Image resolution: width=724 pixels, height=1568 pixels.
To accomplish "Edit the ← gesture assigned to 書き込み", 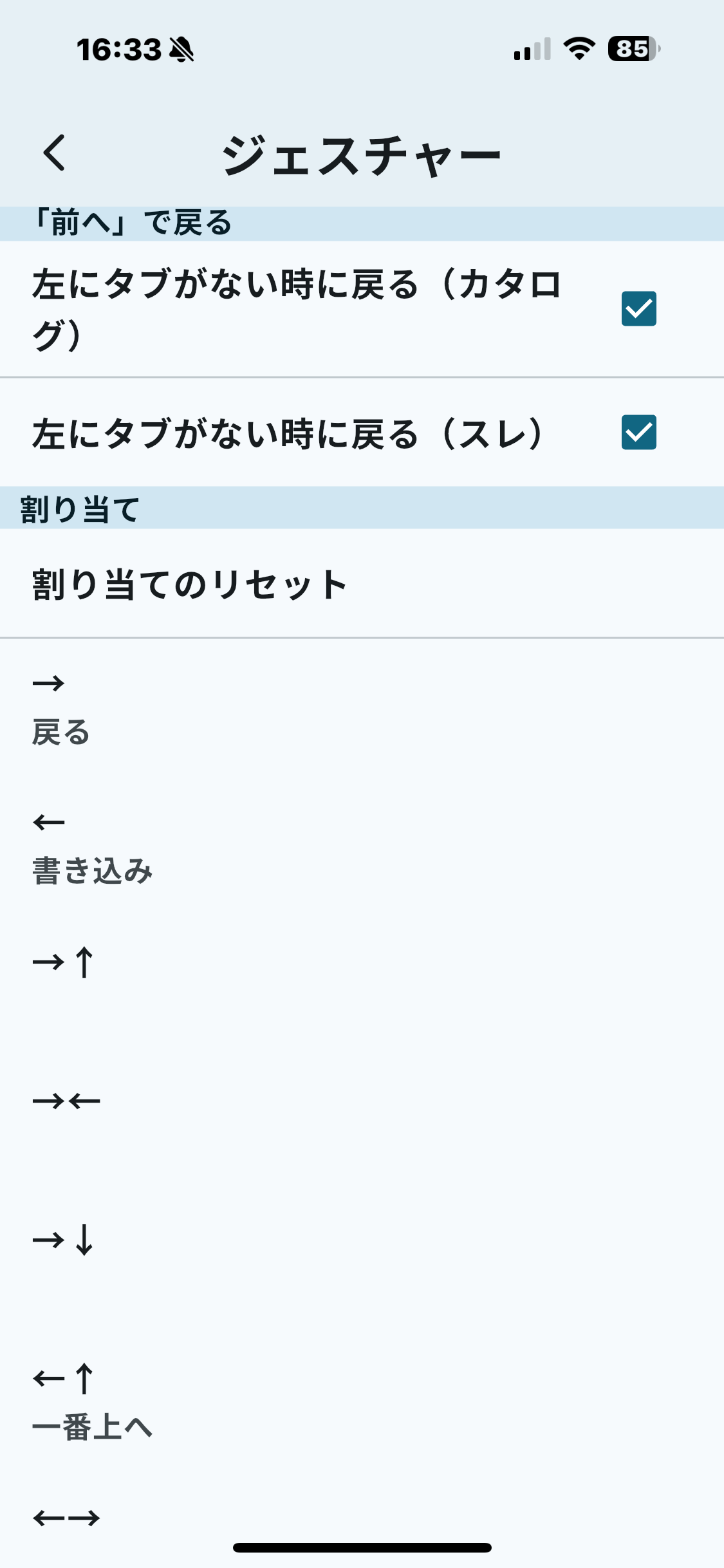I will click(x=360, y=847).
